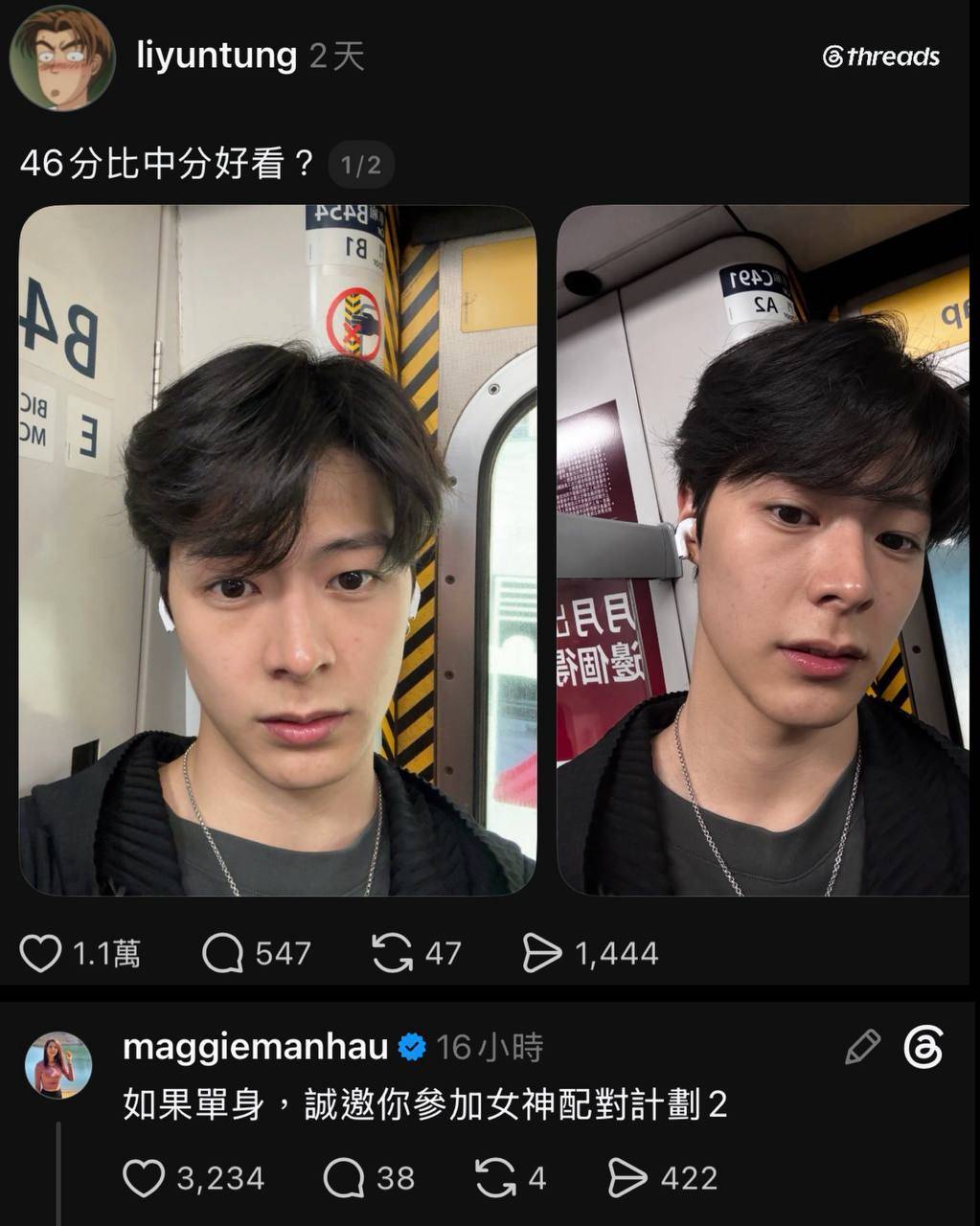
Task: Repost maggiemanhau's reply
Action: pyautogui.click(x=495, y=1178)
